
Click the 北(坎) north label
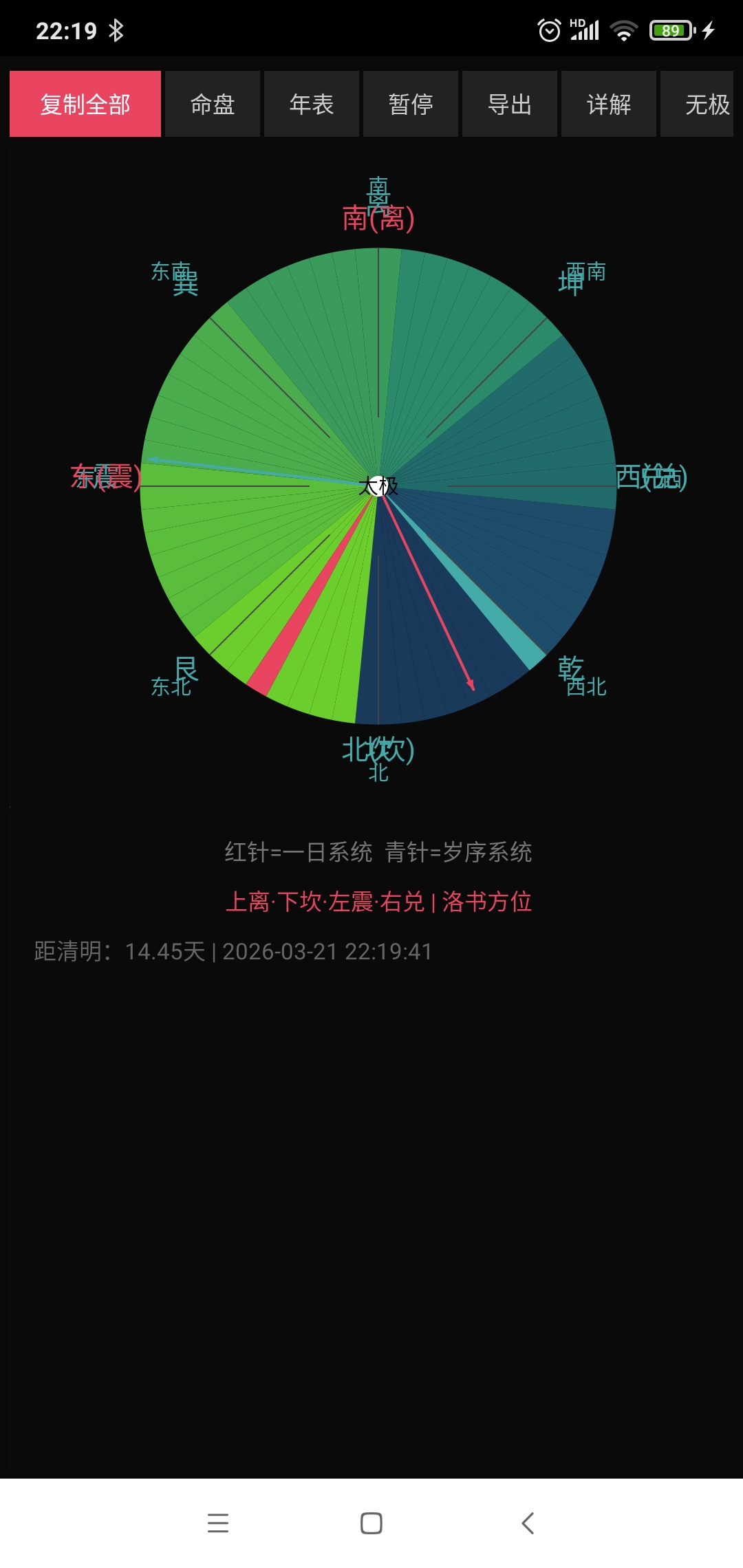(x=378, y=750)
